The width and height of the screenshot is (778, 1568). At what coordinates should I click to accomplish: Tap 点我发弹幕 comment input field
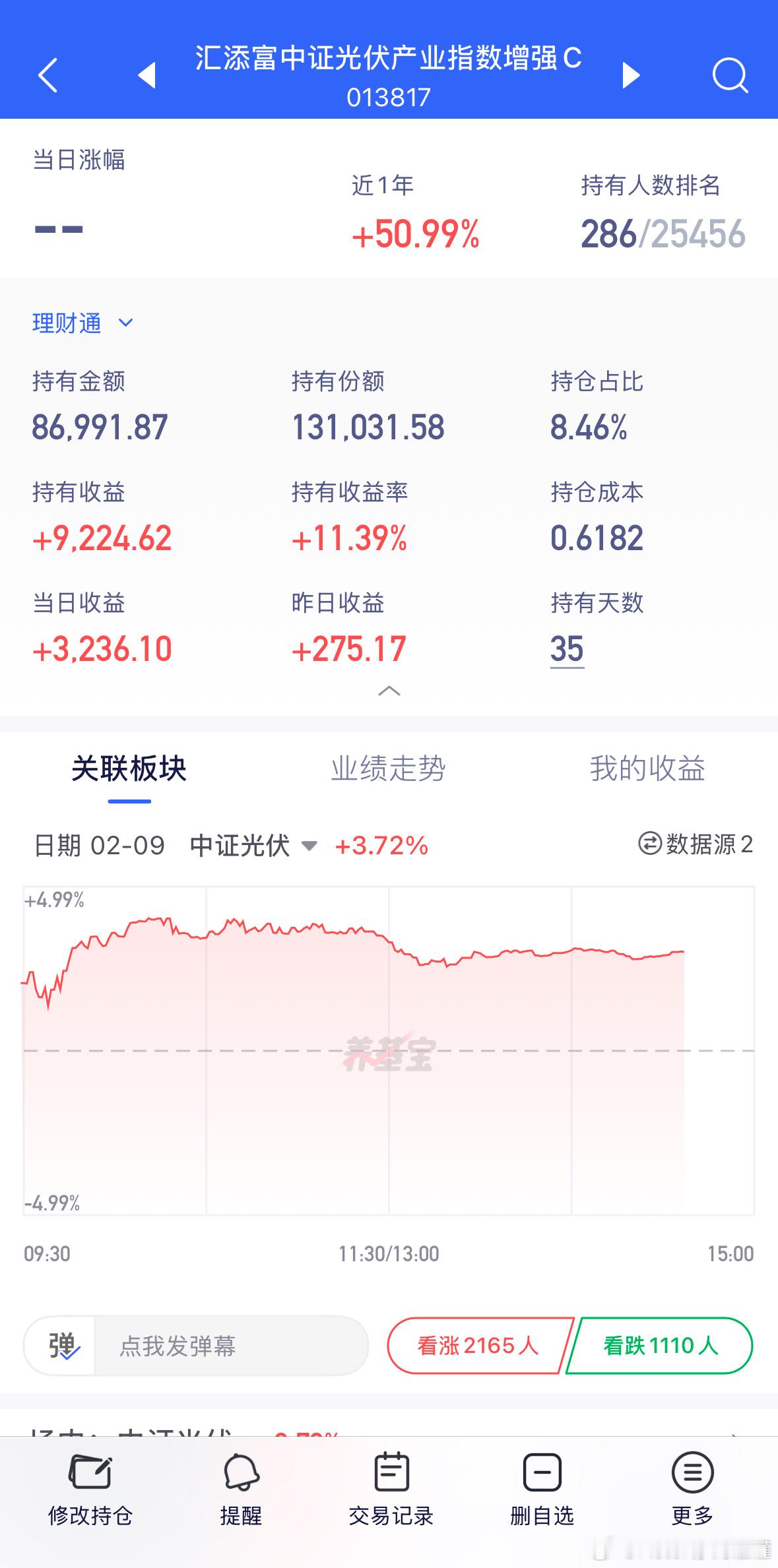click(x=198, y=1346)
